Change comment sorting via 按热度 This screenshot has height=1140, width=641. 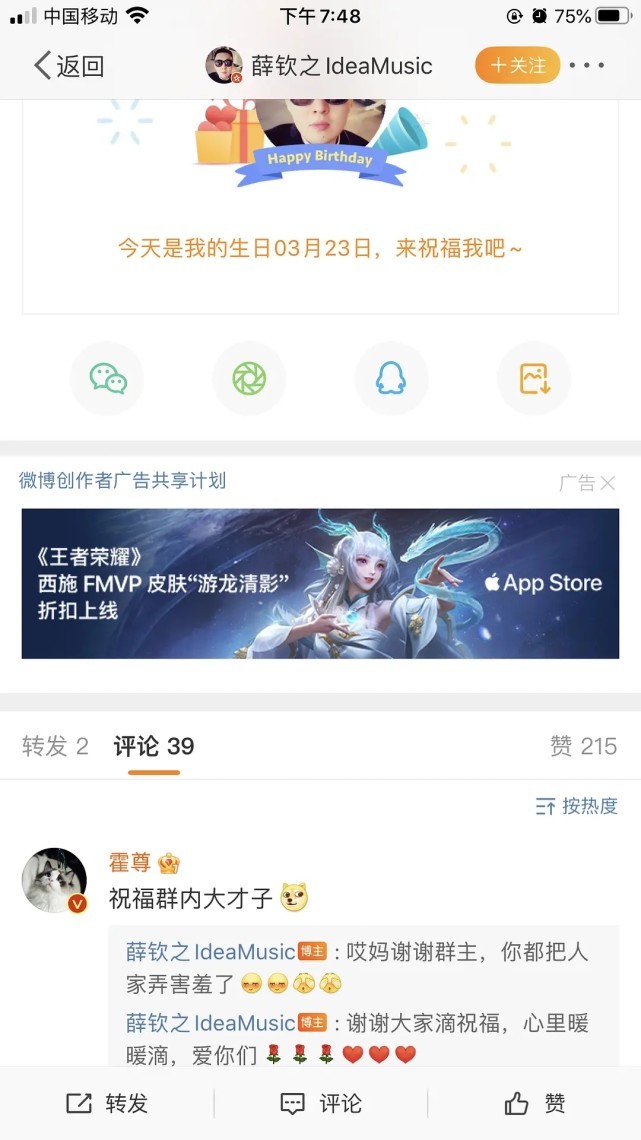point(576,806)
